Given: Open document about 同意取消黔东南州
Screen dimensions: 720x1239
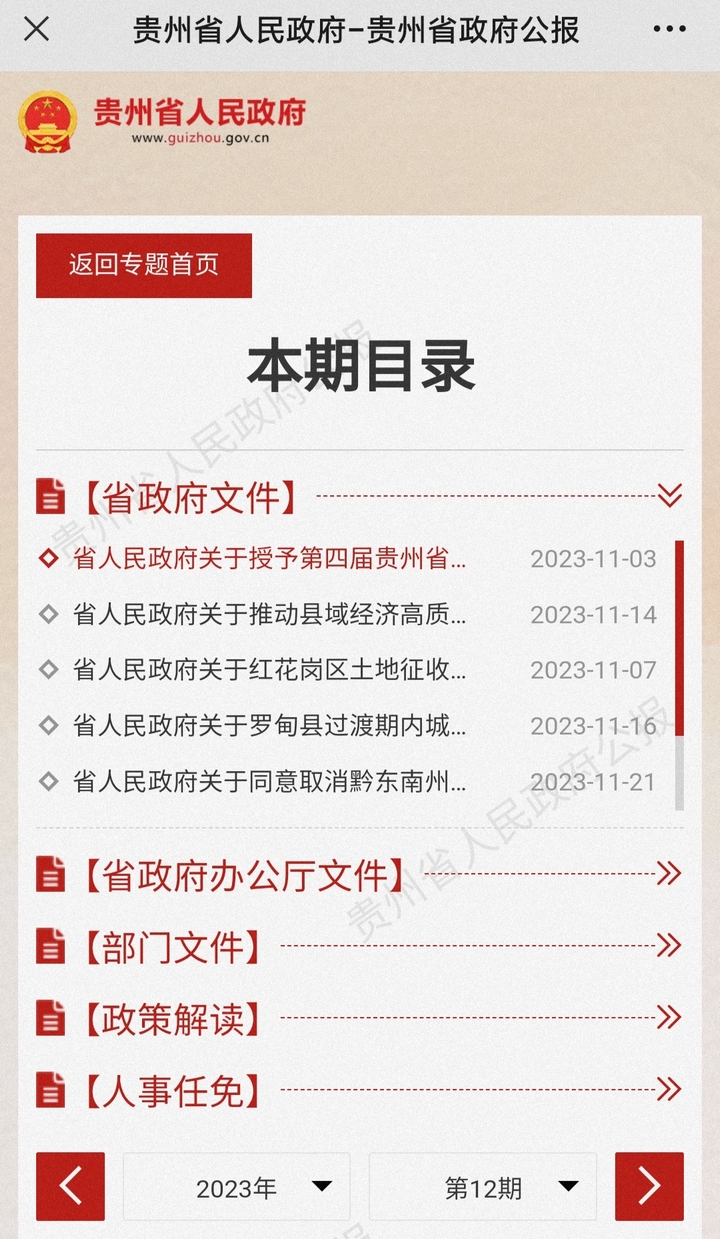Looking at the screenshot, I should [270, 782].
